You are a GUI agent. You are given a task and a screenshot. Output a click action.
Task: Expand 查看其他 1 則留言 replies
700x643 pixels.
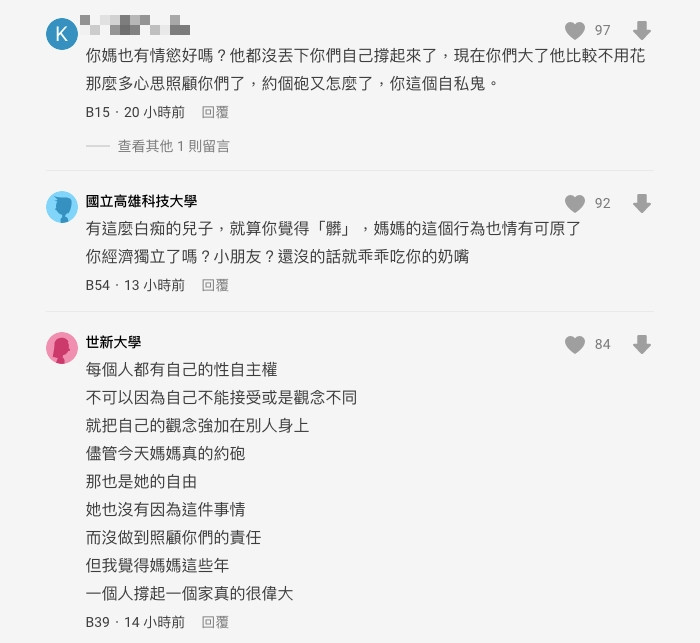coord(174,146)
